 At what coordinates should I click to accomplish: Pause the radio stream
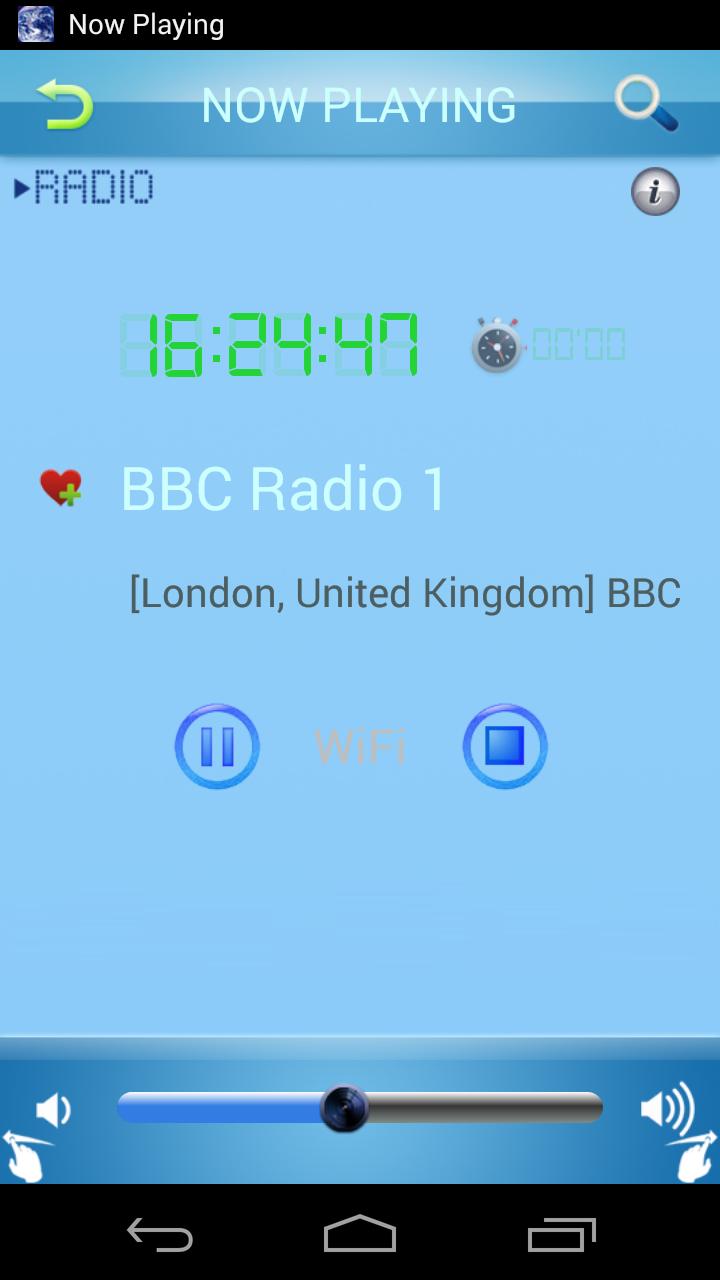pos(217,747)
